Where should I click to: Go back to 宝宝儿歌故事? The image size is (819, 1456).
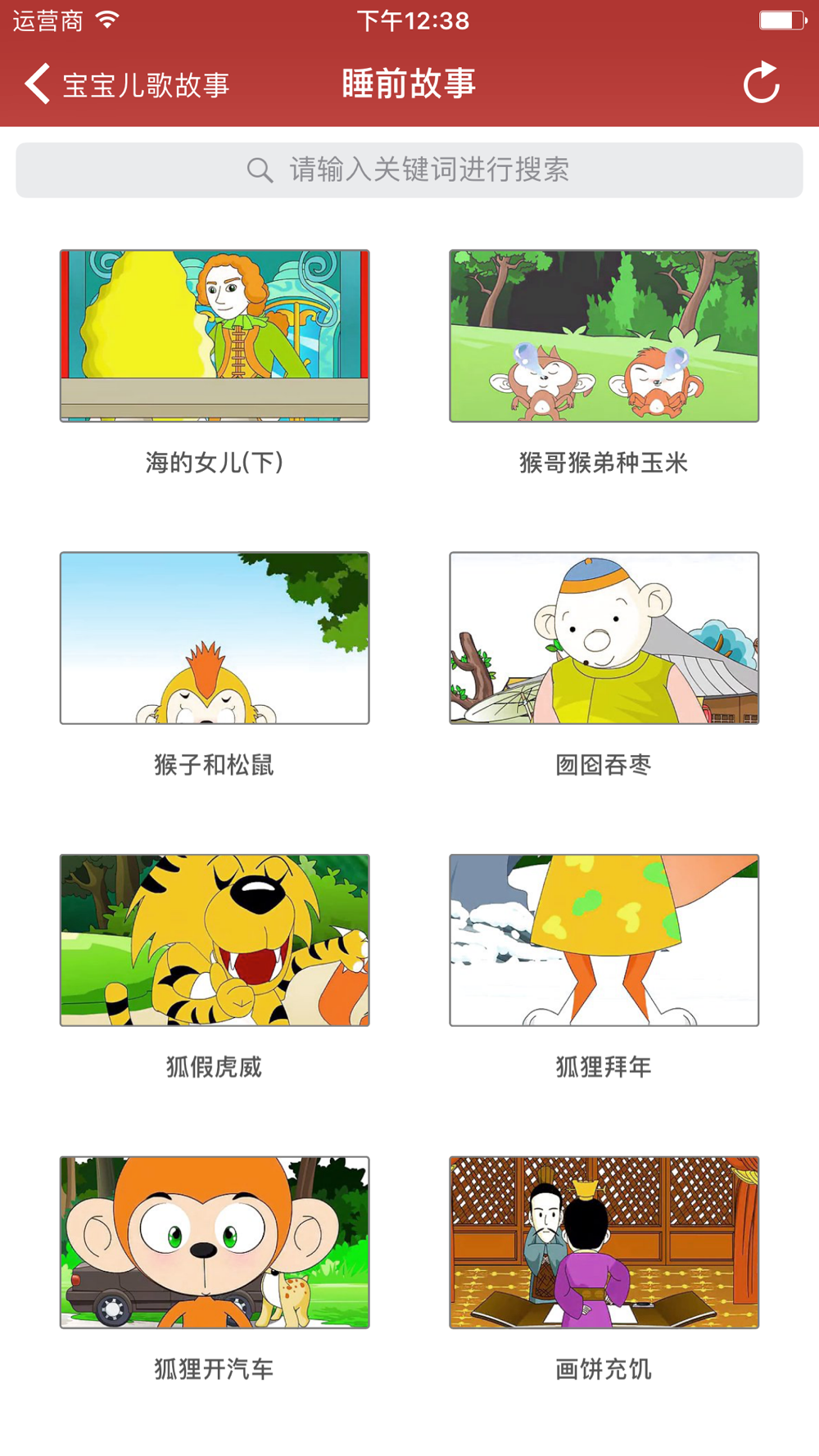click(x=125, y=84)
